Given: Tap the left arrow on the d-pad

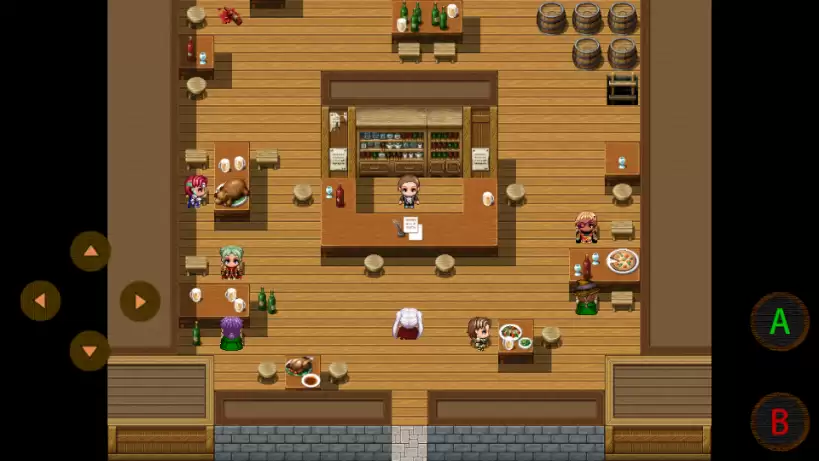Looking at the screenshot, I should point(40,301).
